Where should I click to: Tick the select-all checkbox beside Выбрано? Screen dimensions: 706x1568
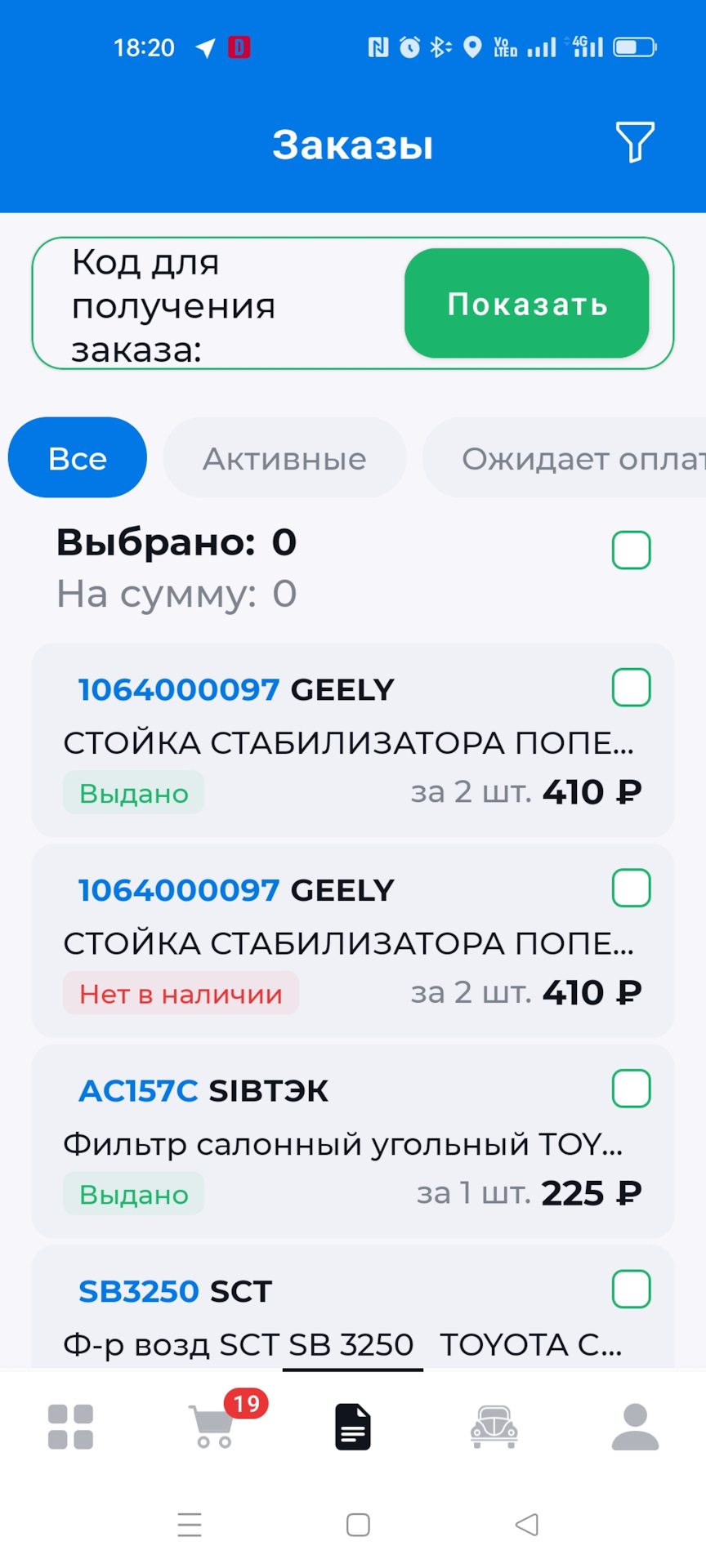click(x=631, y=550)
